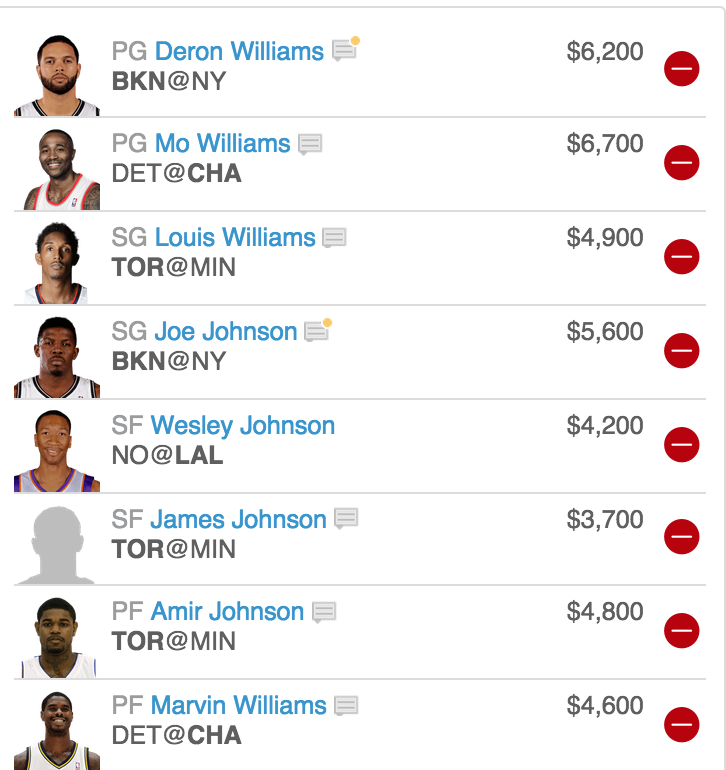Open James Johnson player profile link

pos(238,520)
